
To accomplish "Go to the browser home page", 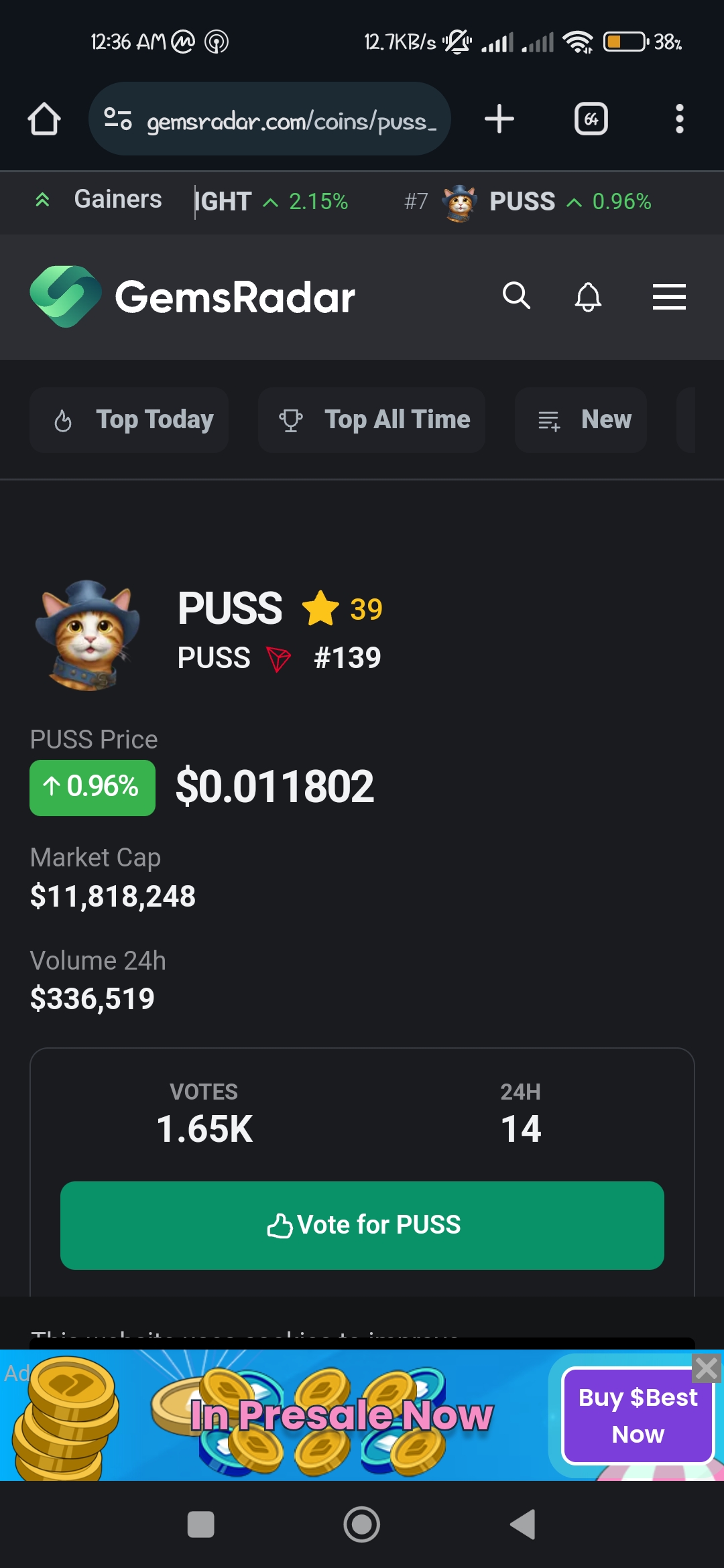I will 44,119.
